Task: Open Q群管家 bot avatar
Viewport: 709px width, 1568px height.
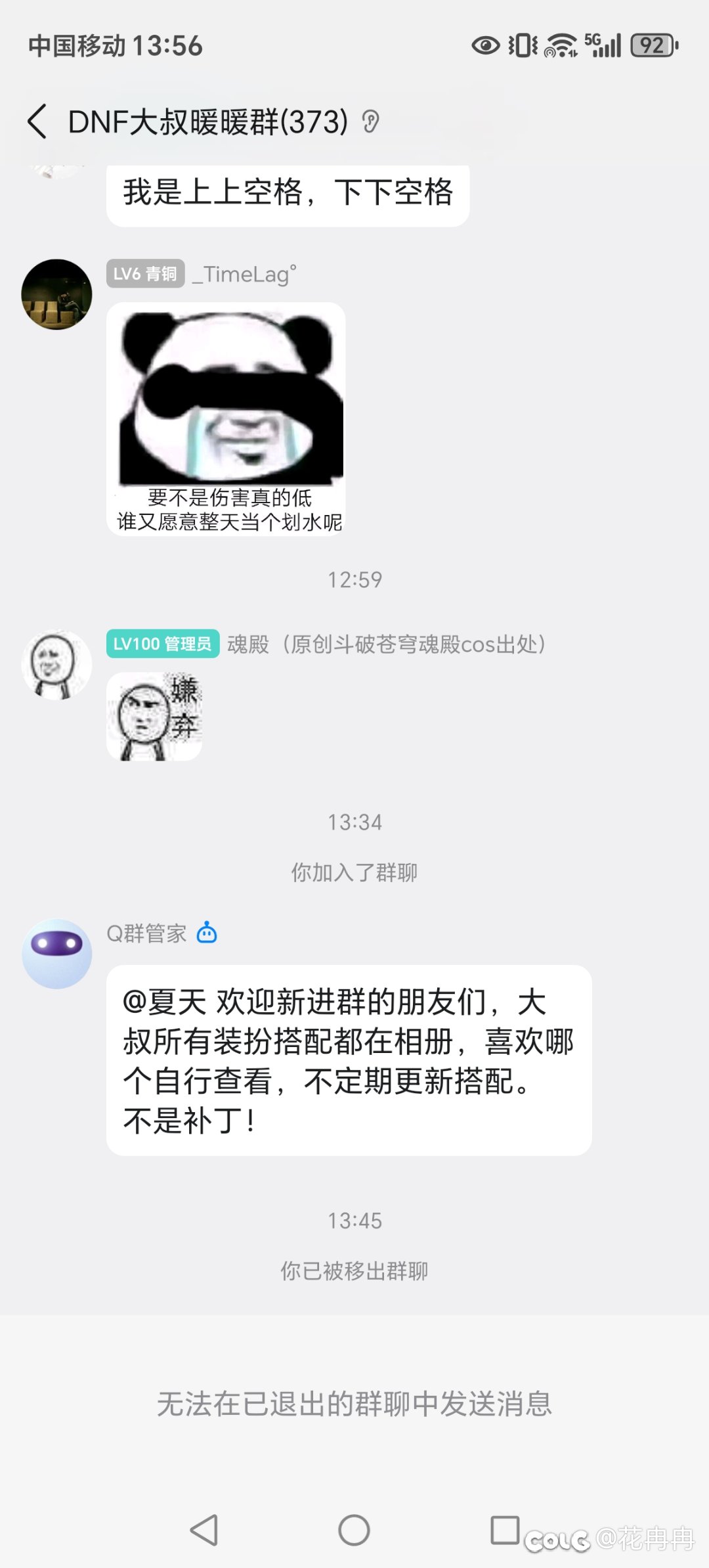Action: [x=56, y=954]
